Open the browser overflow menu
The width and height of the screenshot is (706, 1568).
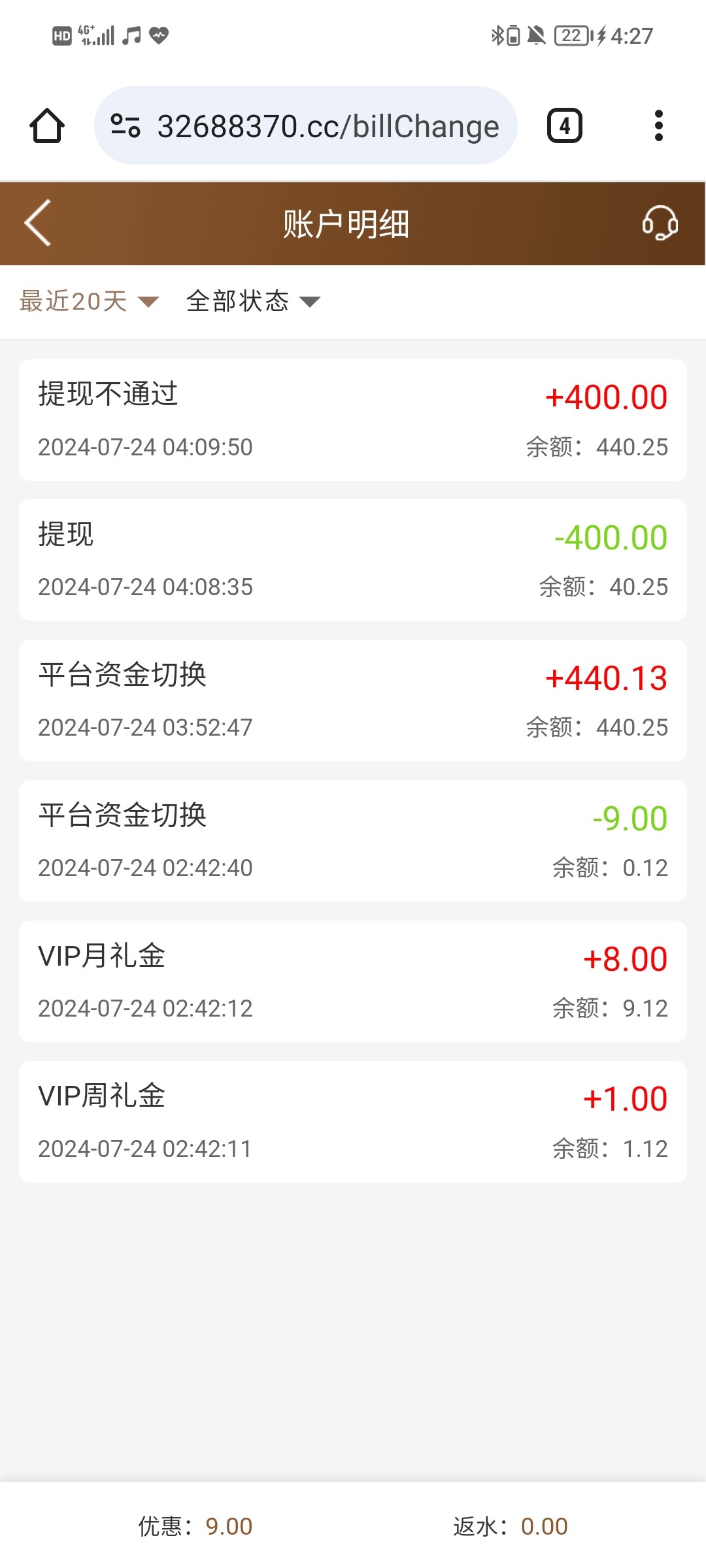click(x=658, y=125)
